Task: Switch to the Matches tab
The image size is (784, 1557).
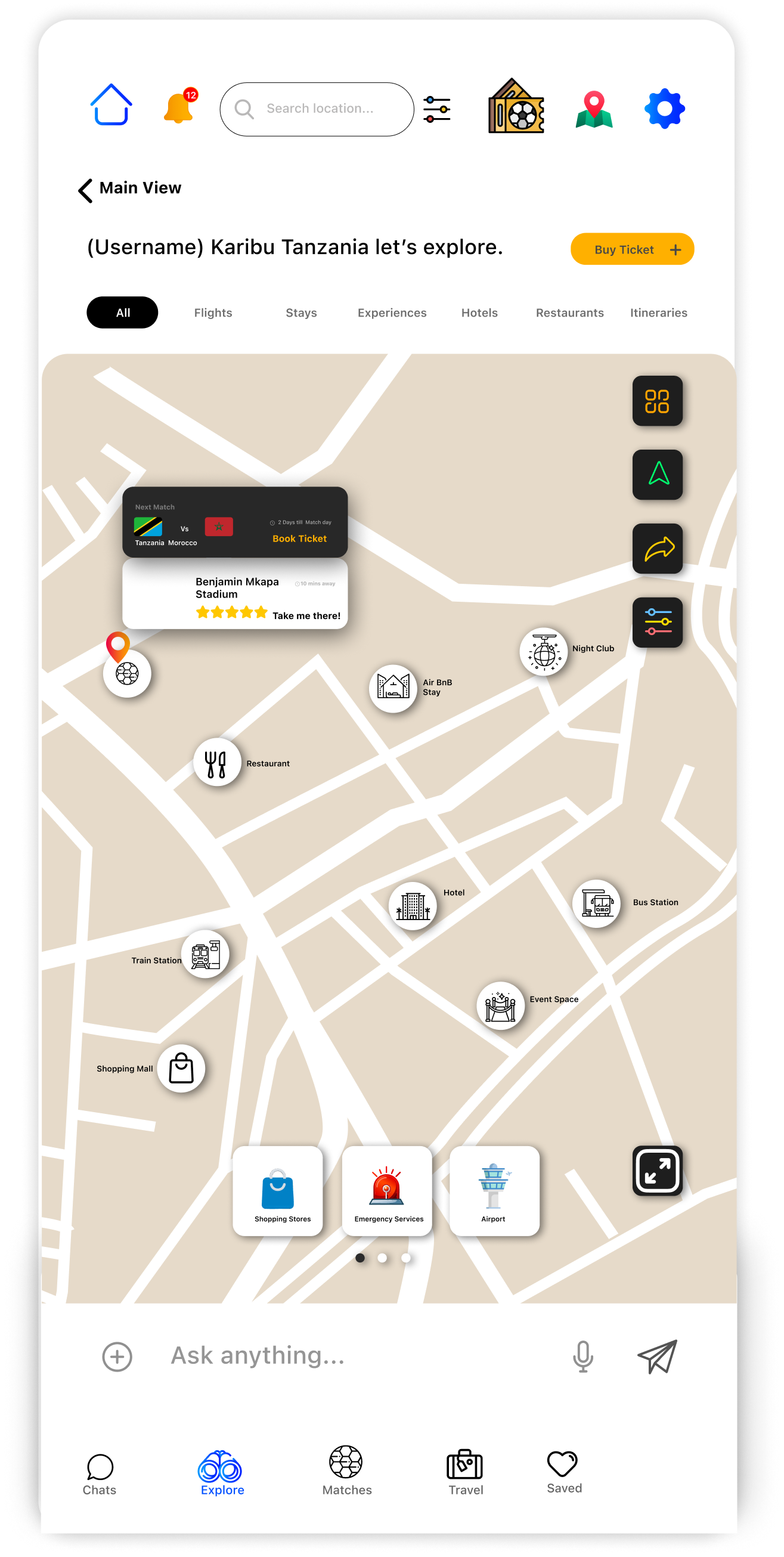Action: (x=346, y=1471)
